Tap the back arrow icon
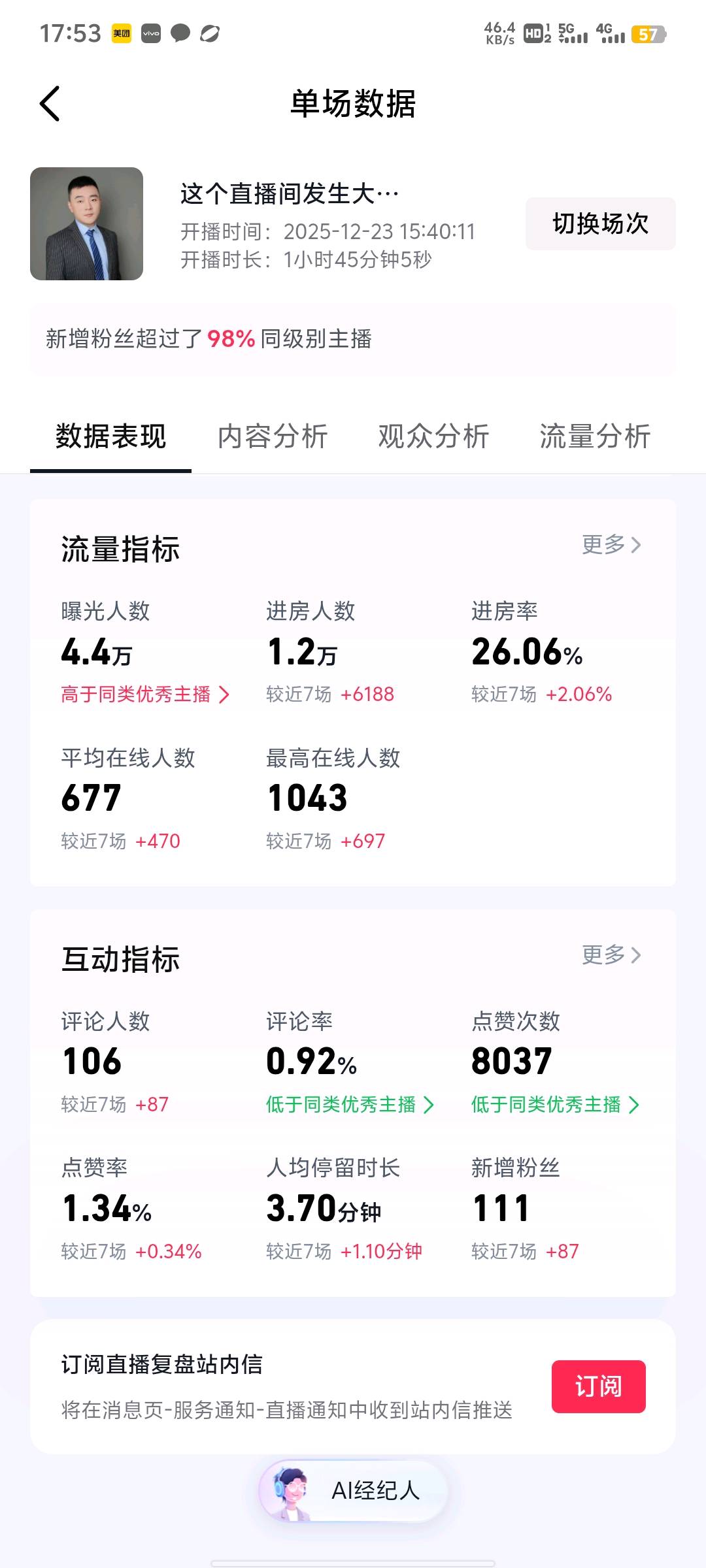Screen dimensions: 706x1568 point(50,105)
